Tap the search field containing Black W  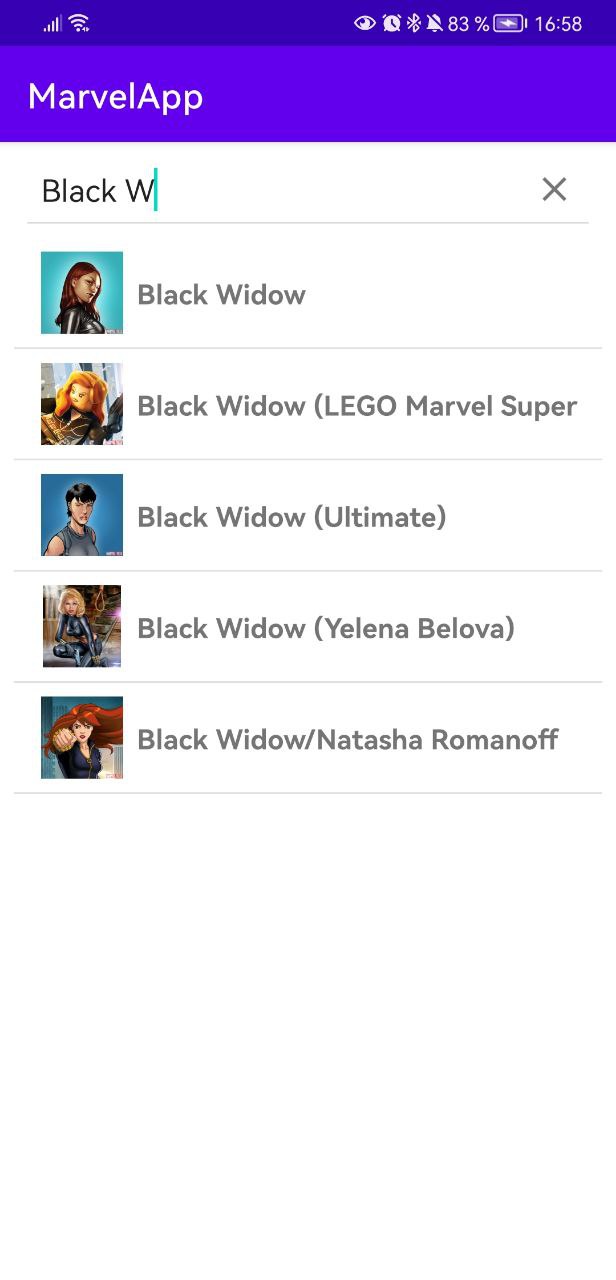(x=280, y=190)
